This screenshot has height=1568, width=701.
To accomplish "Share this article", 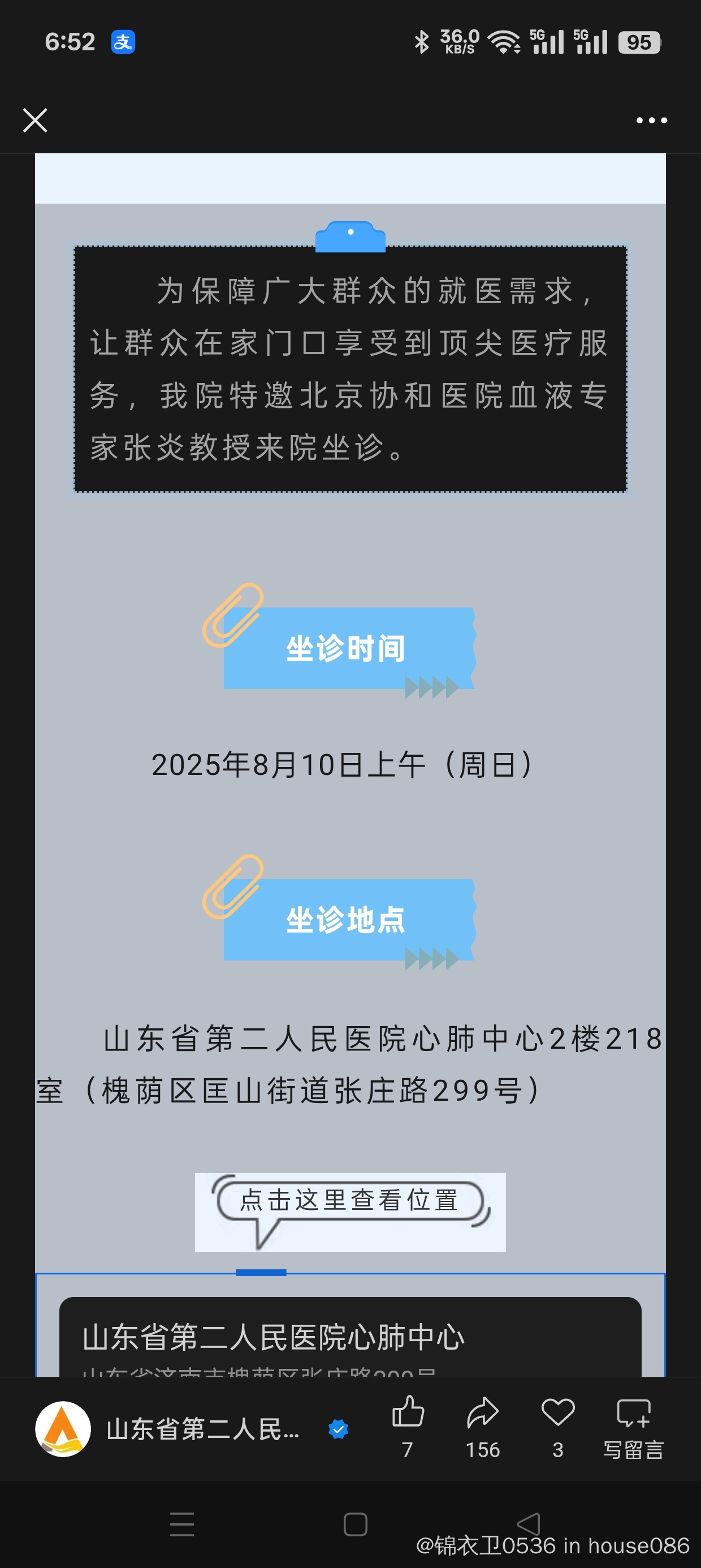I will tap(483, 1413).
